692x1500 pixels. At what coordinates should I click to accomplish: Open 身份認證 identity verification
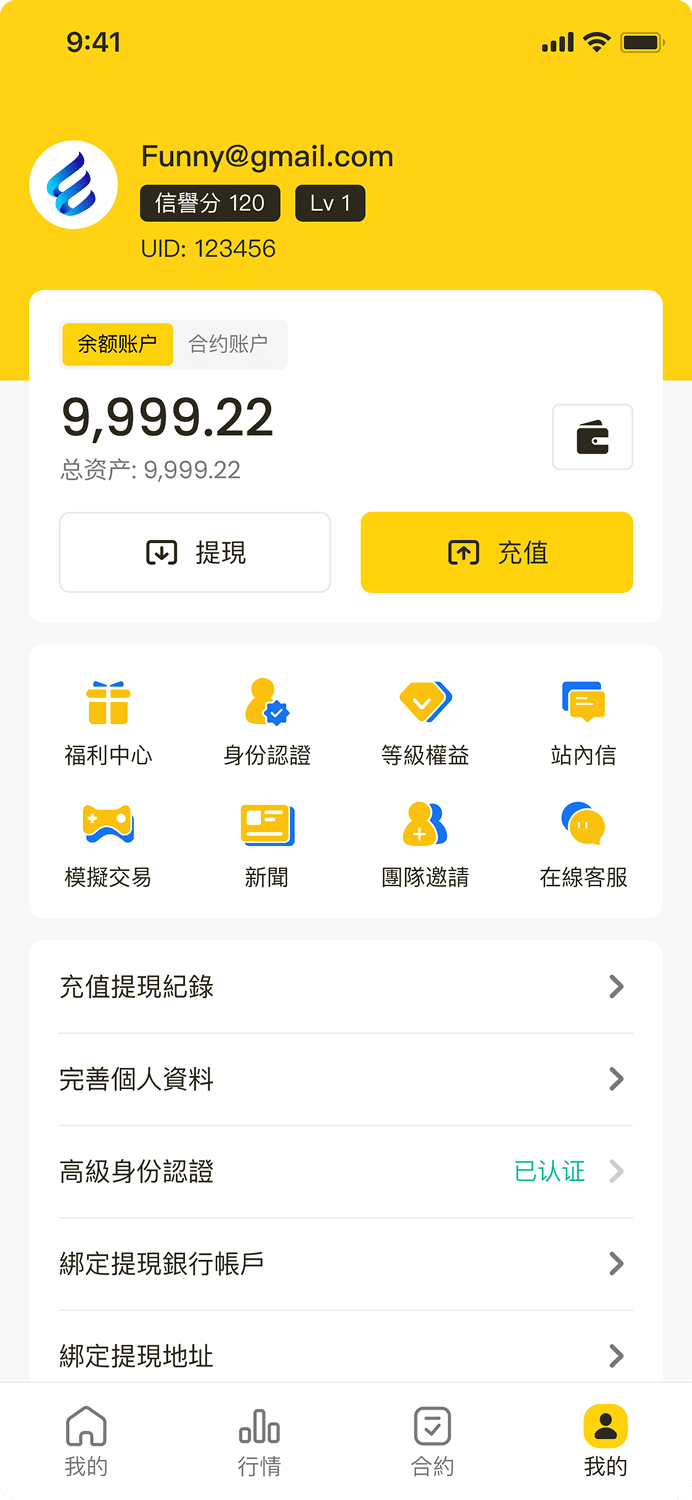[x=267, y=722]
